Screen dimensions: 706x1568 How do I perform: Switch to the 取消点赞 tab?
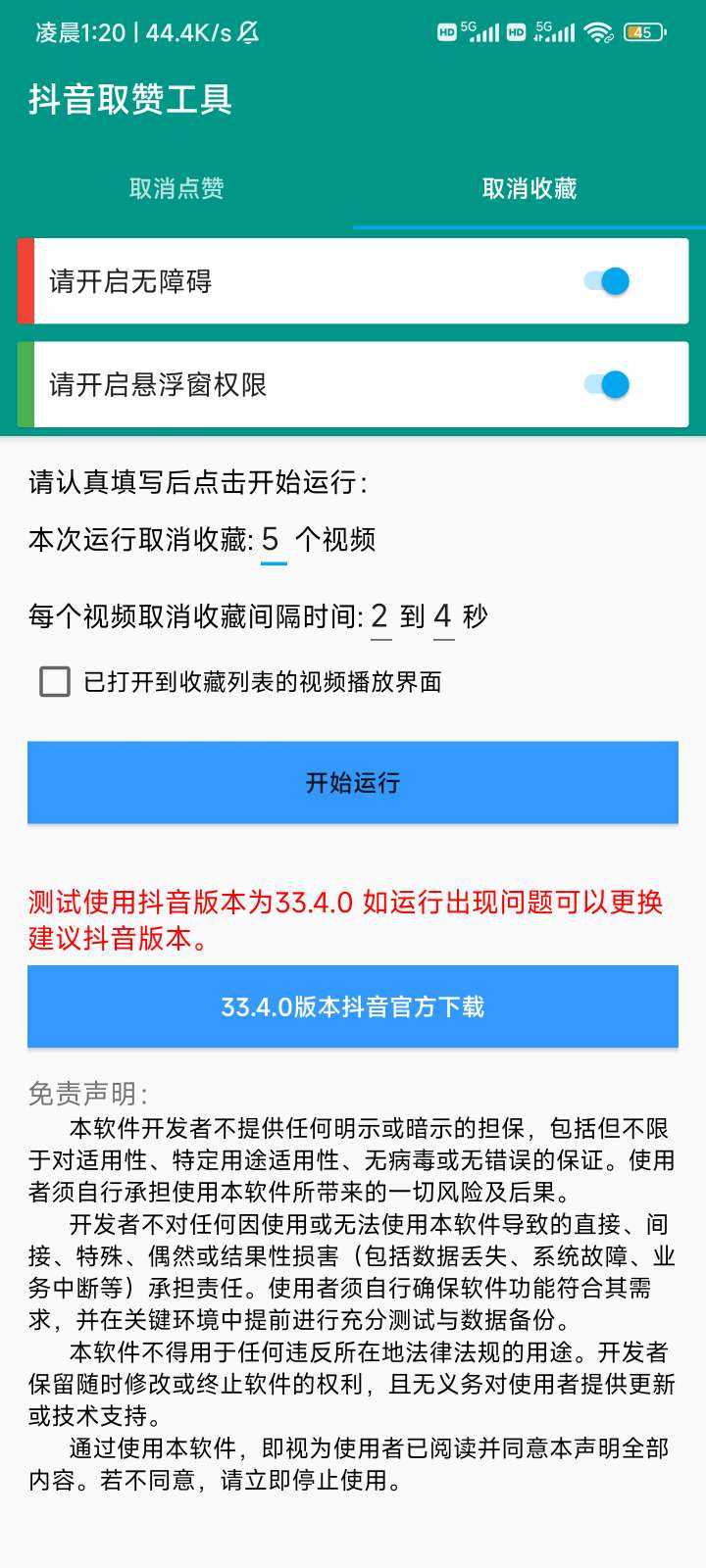coord(176,188)
